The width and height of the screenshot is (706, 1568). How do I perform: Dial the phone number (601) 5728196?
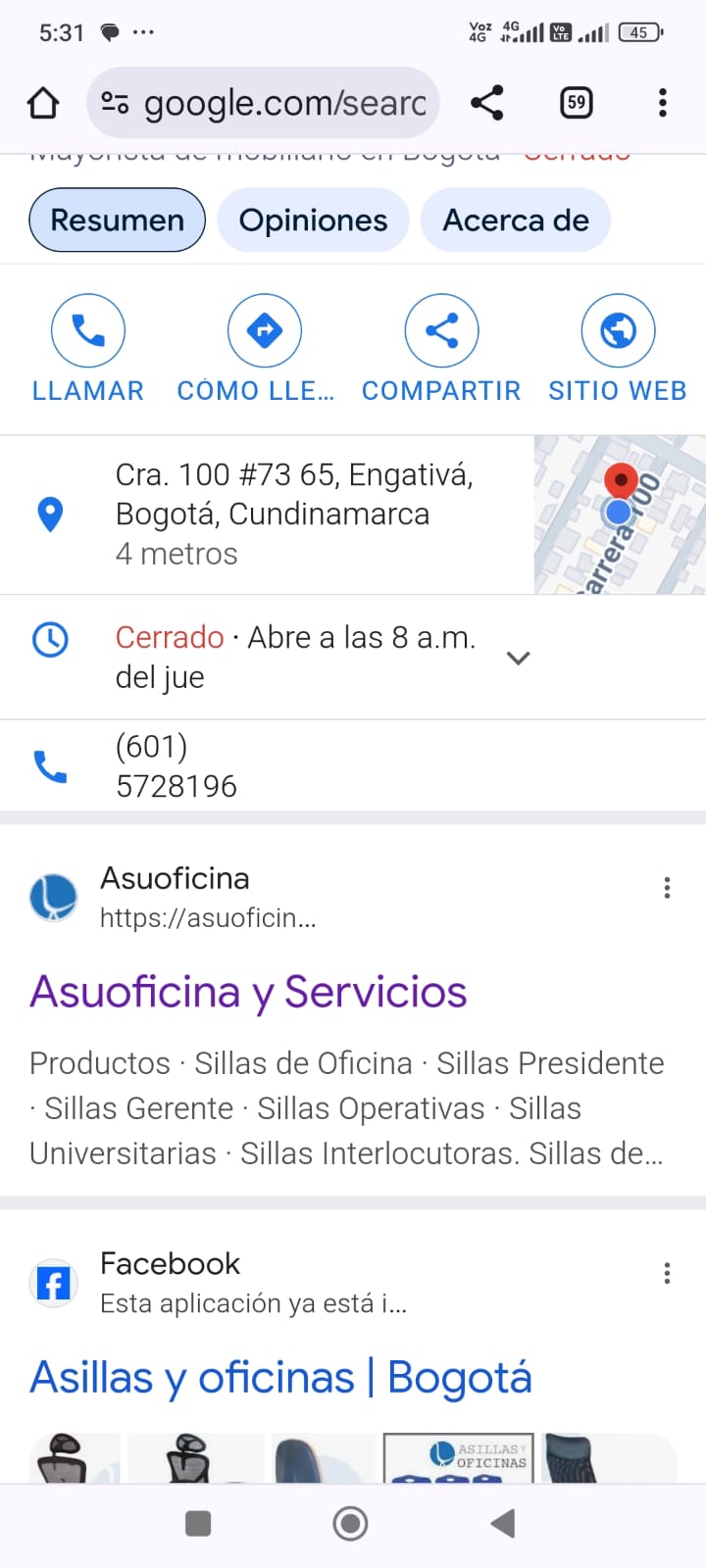[x=176, y=766]
